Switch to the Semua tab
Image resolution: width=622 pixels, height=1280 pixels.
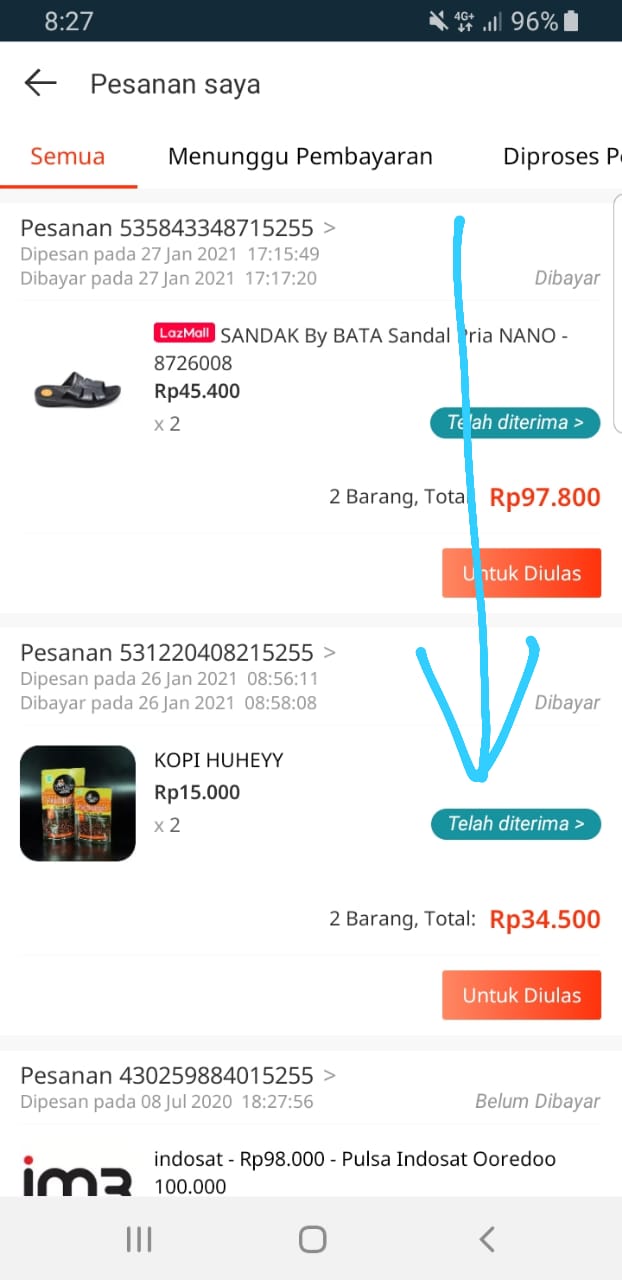click(x=68, y=156)
